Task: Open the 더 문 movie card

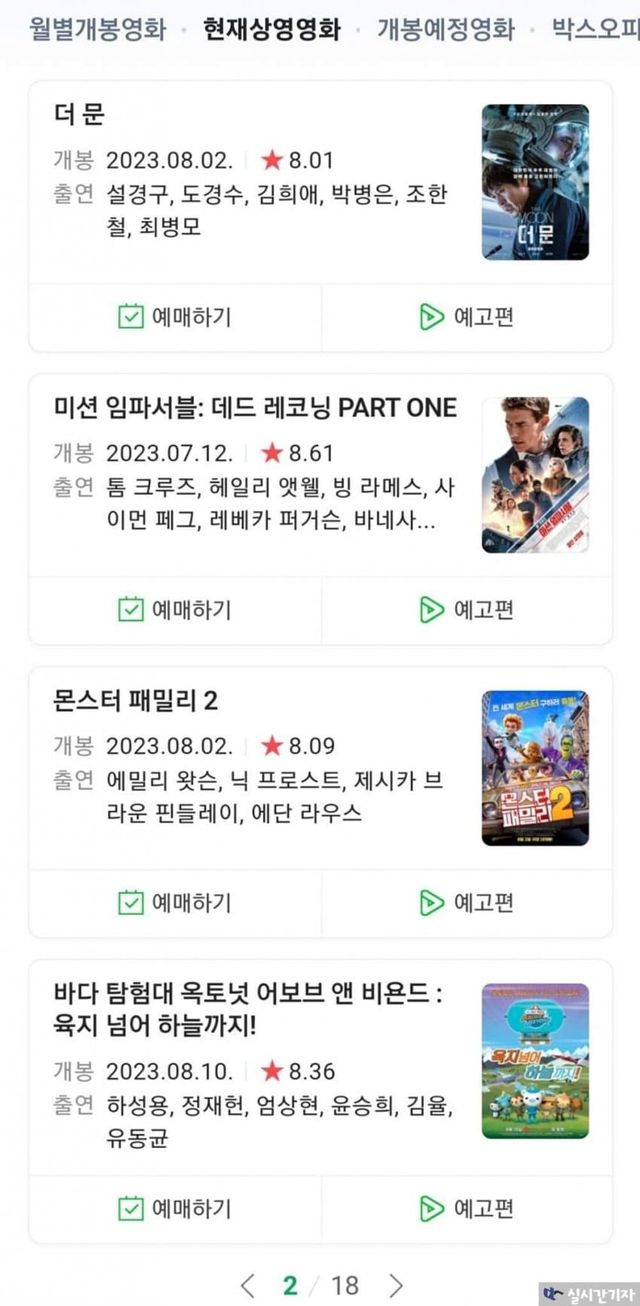Action: click(x=79, y=113)
